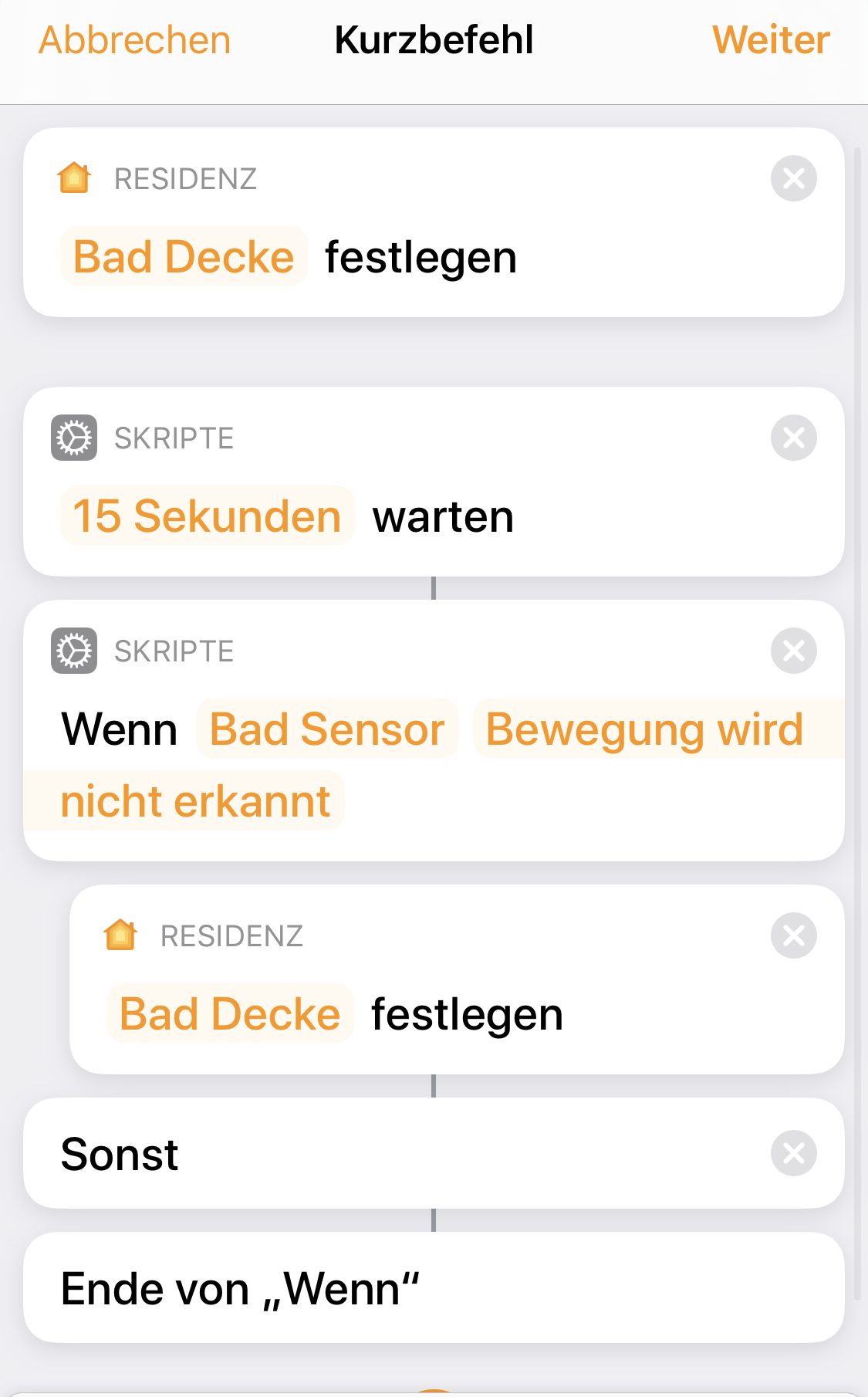Remove the Wenn Bad Sensor script action
Screen dimensions: 868x1397
793,651
